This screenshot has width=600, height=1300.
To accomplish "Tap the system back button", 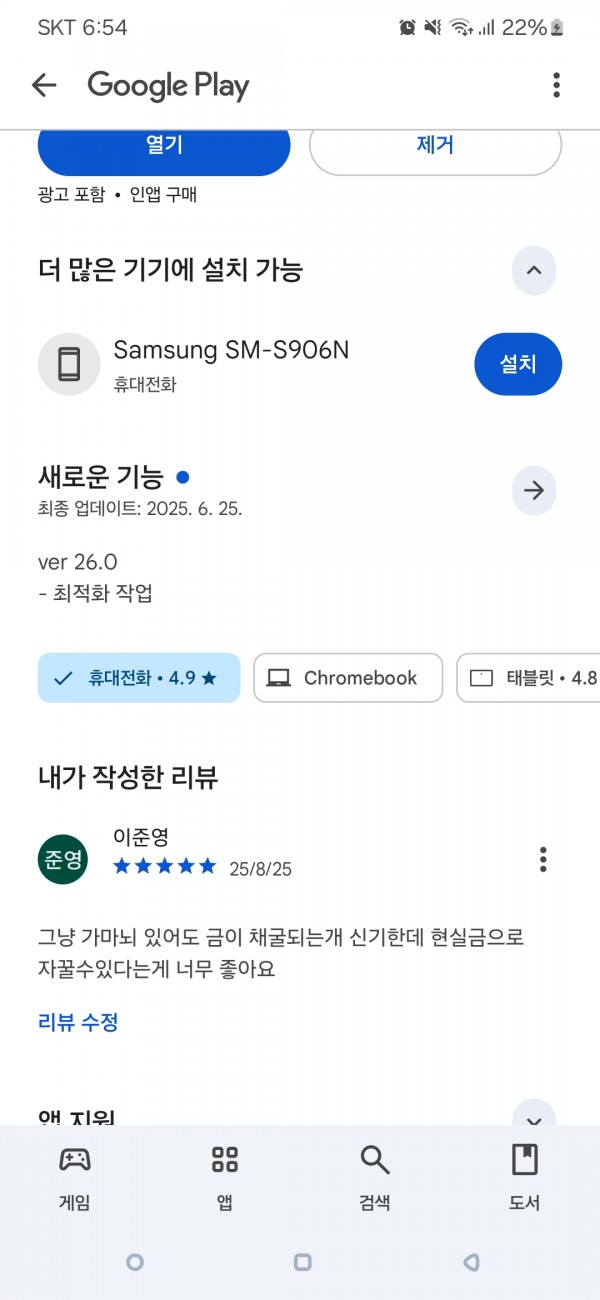I will (471, 1263).
